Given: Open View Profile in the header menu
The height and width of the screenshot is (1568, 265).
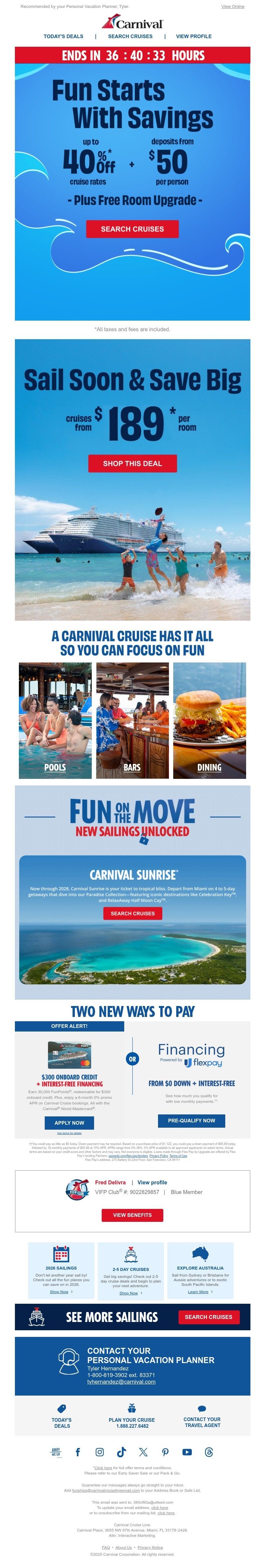Looking at the screenshot, I should [x=193, y=36].
